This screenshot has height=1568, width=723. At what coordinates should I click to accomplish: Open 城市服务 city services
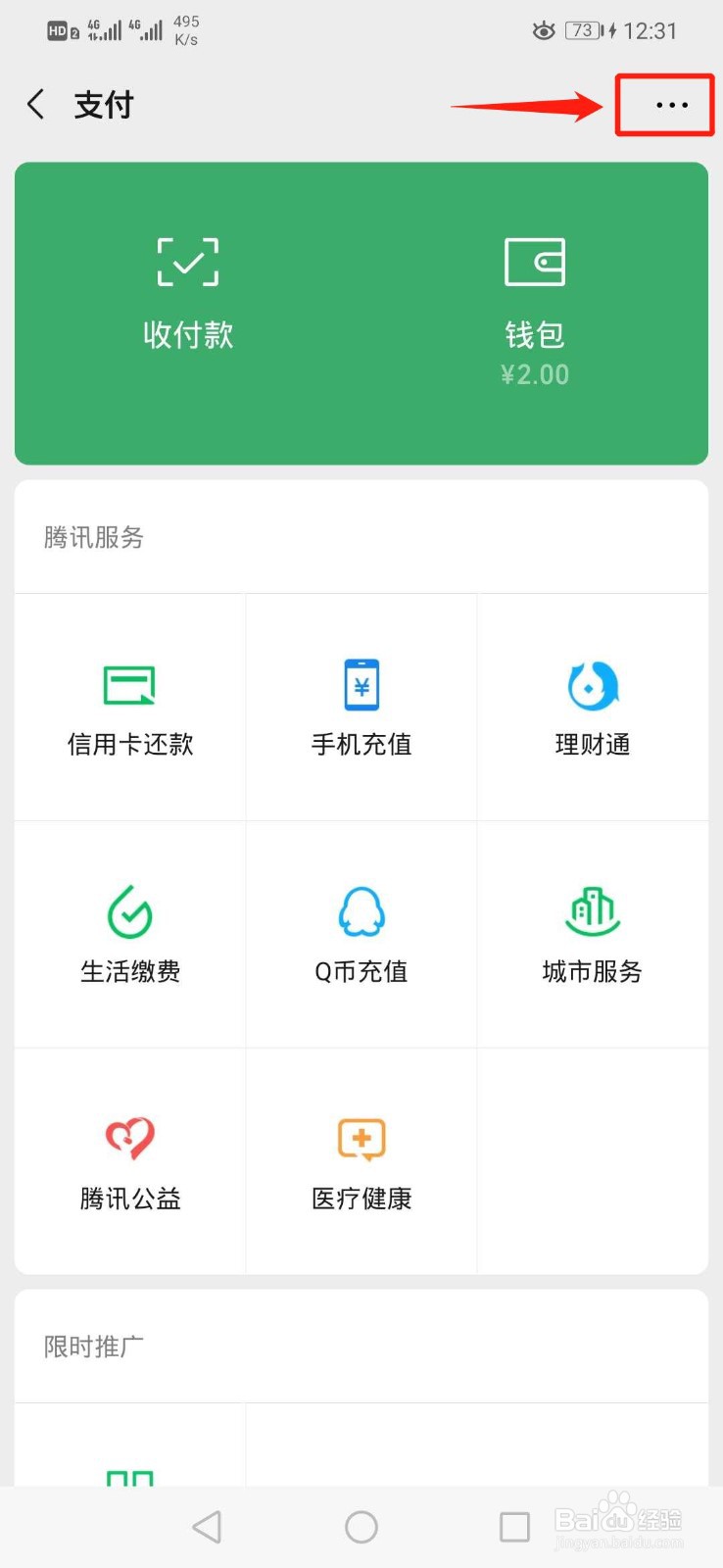(593, 934)
